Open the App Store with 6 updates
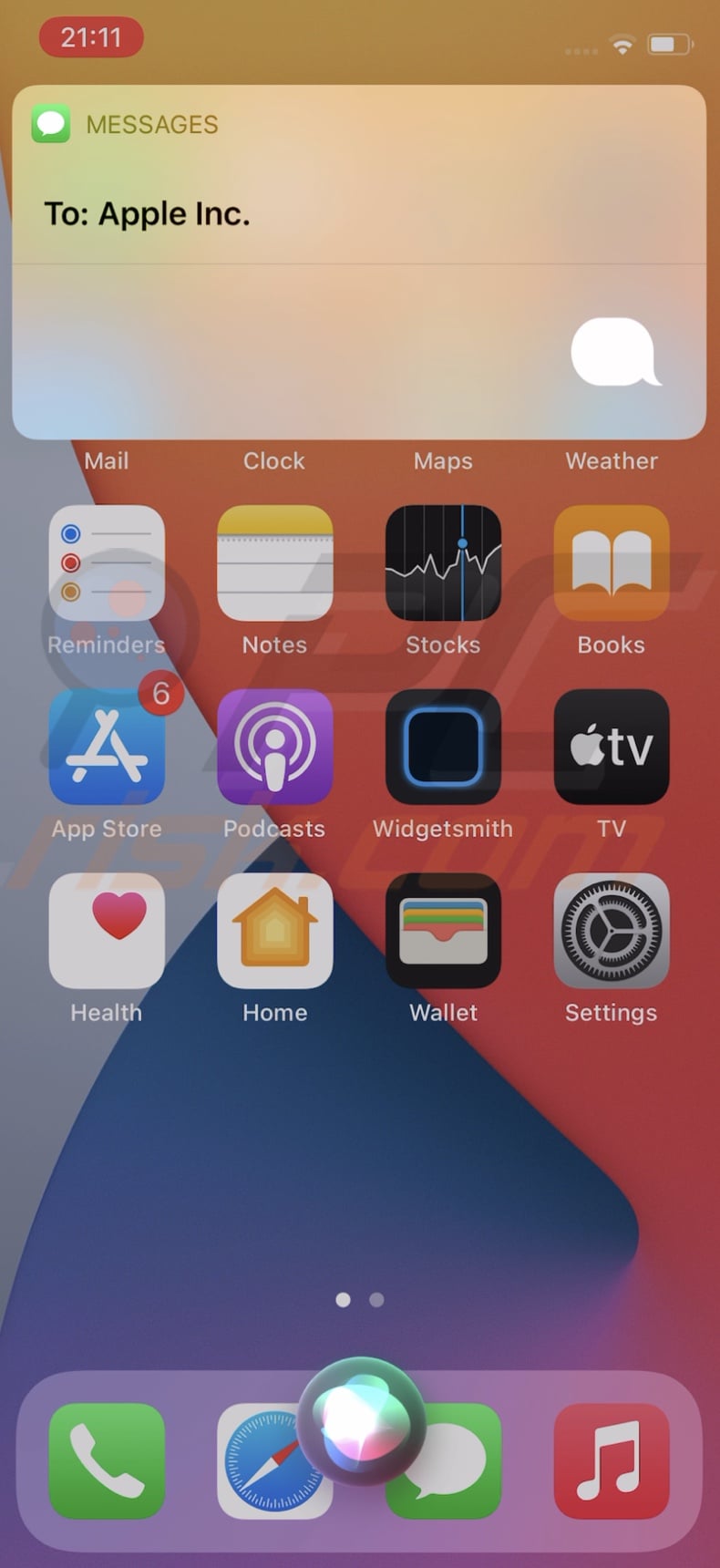This screenshot has width=720, height=1568. coord(107,748)
